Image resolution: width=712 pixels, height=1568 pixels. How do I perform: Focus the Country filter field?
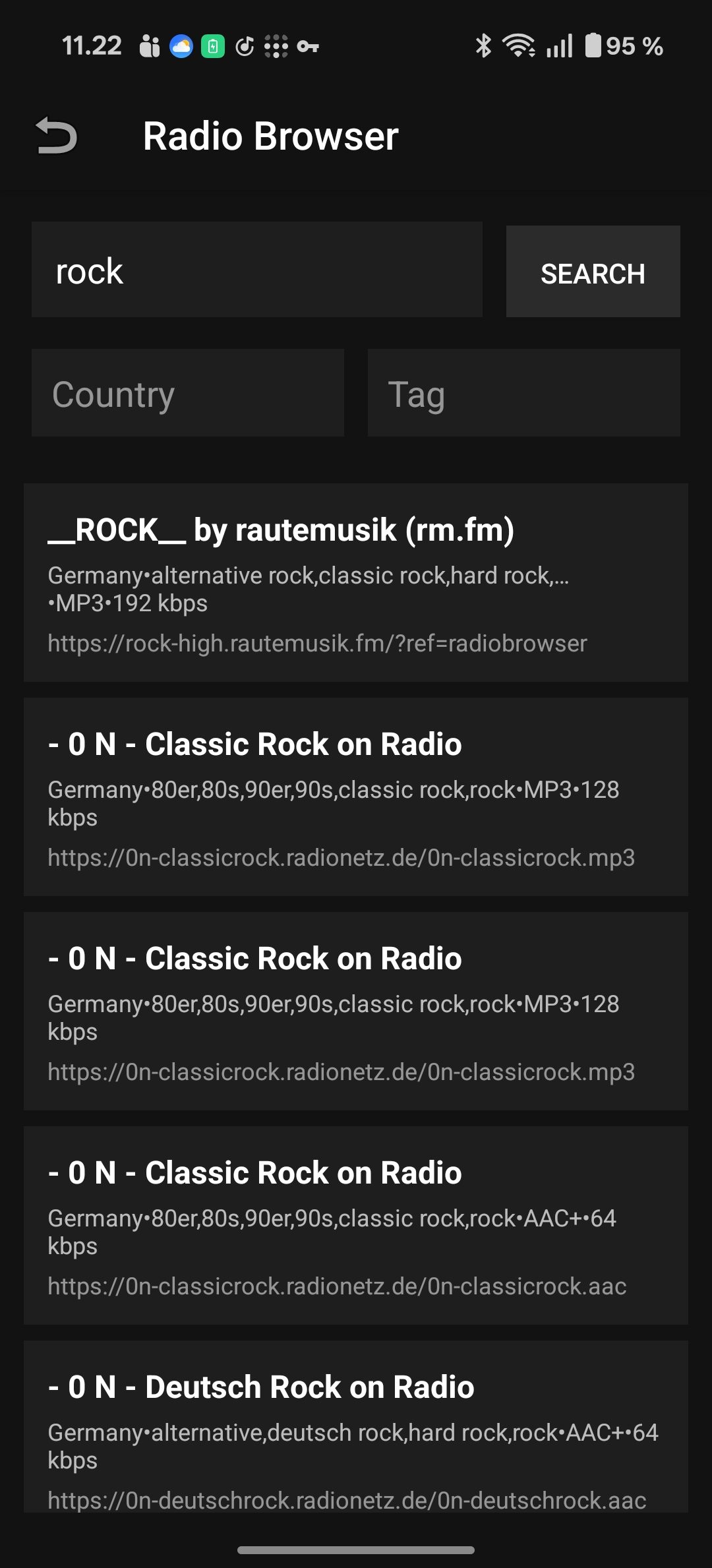(188, 394)
